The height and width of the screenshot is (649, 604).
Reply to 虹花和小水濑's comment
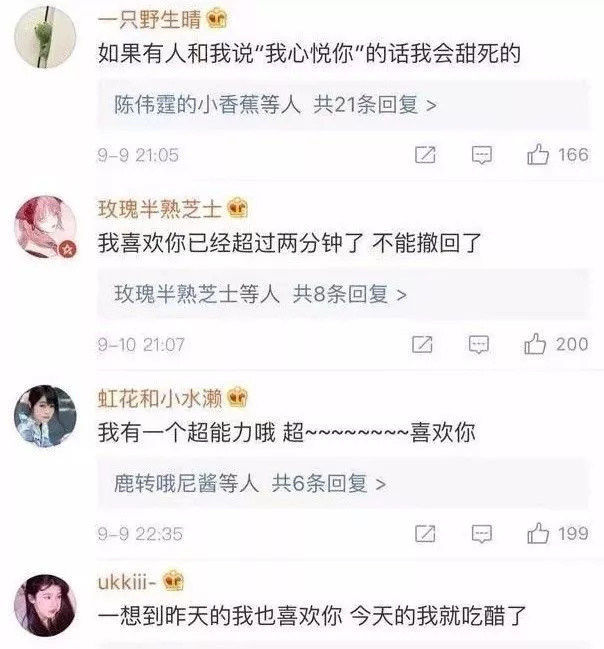coord(482,534)
